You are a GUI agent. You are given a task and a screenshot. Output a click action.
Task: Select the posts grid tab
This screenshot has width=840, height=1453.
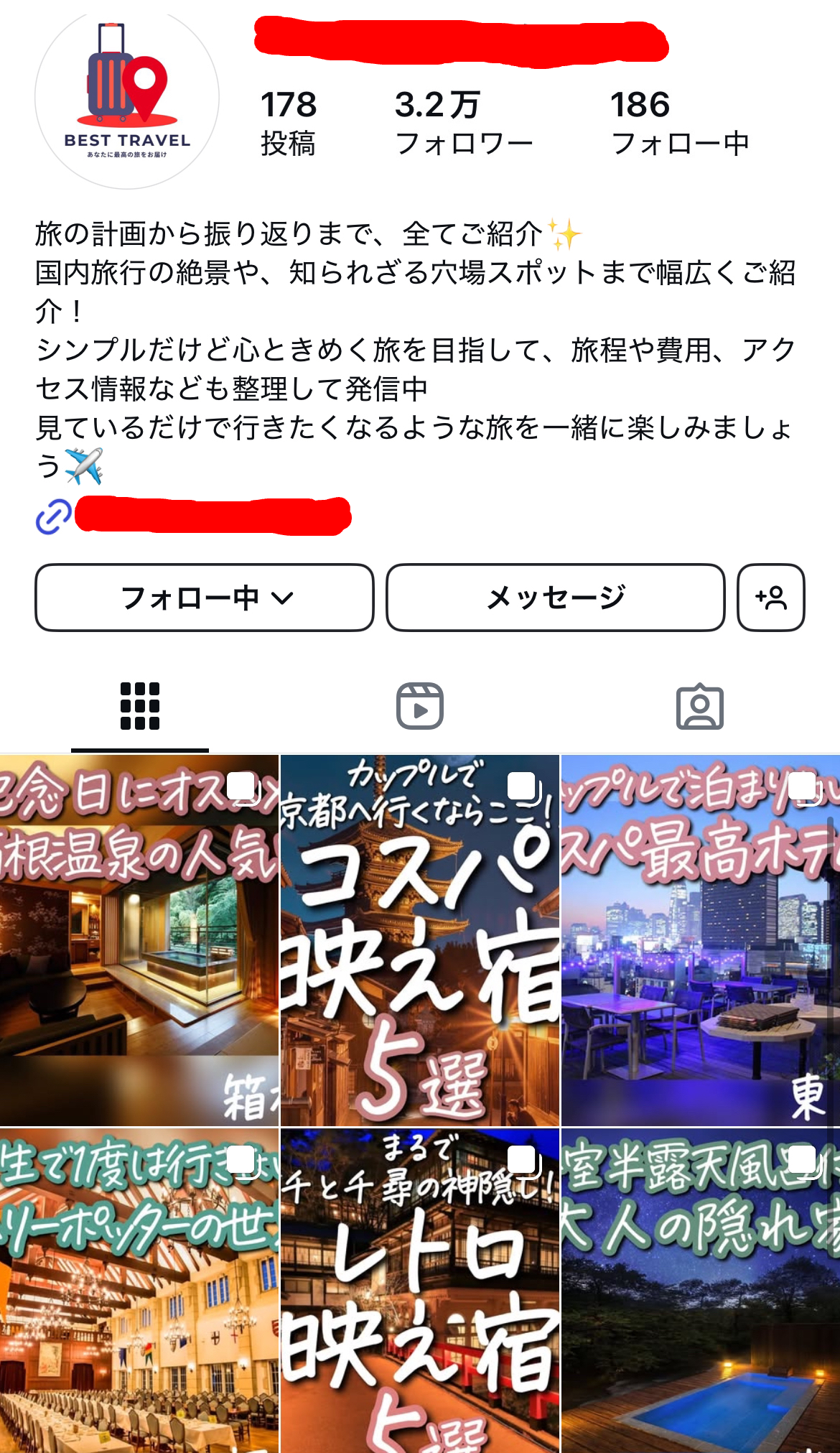click(x=140, y=706)
